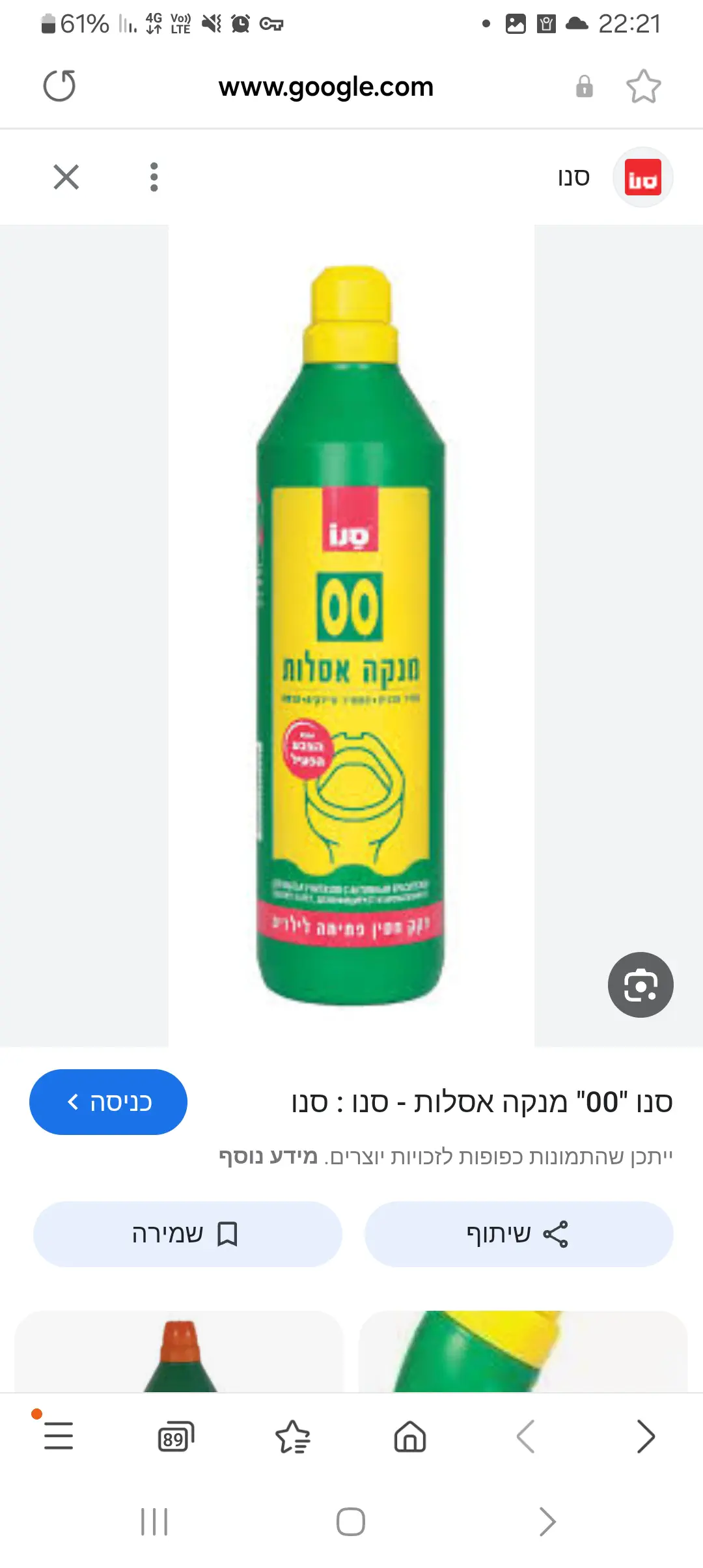Reload the page
Image resolution: width=703 pixels, height=1568 pixels.
(x=59, y=86)
